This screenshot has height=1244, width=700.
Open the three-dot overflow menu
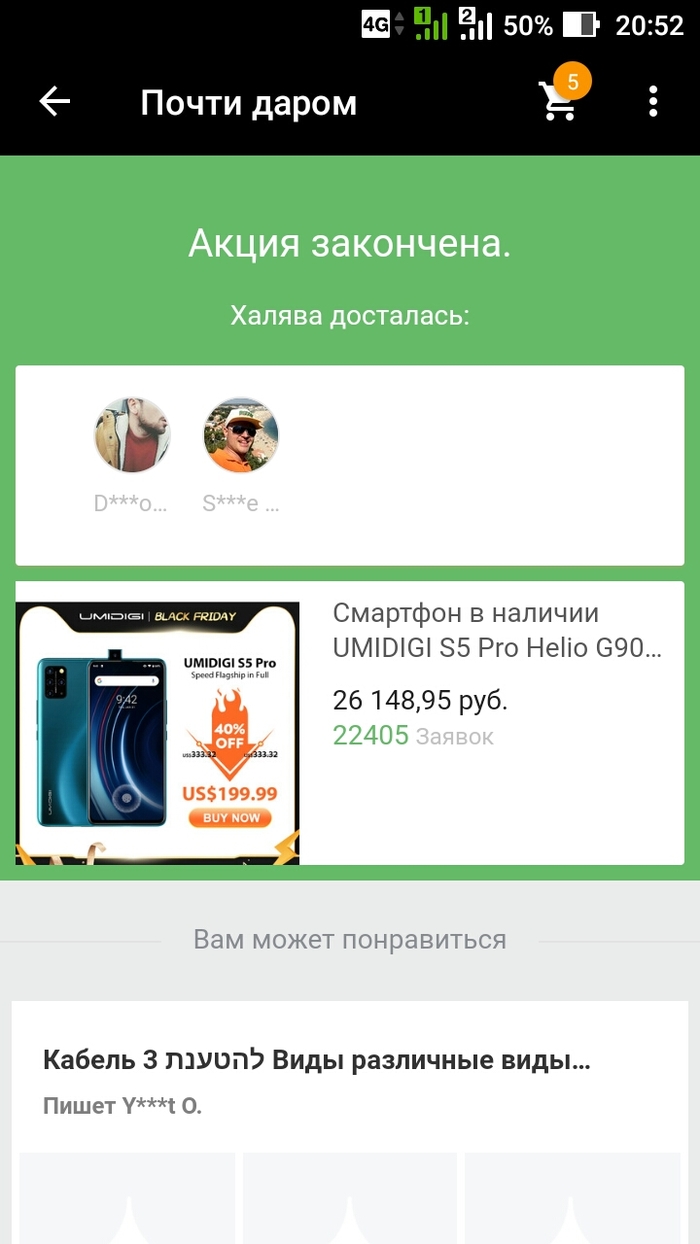point(653,102)
